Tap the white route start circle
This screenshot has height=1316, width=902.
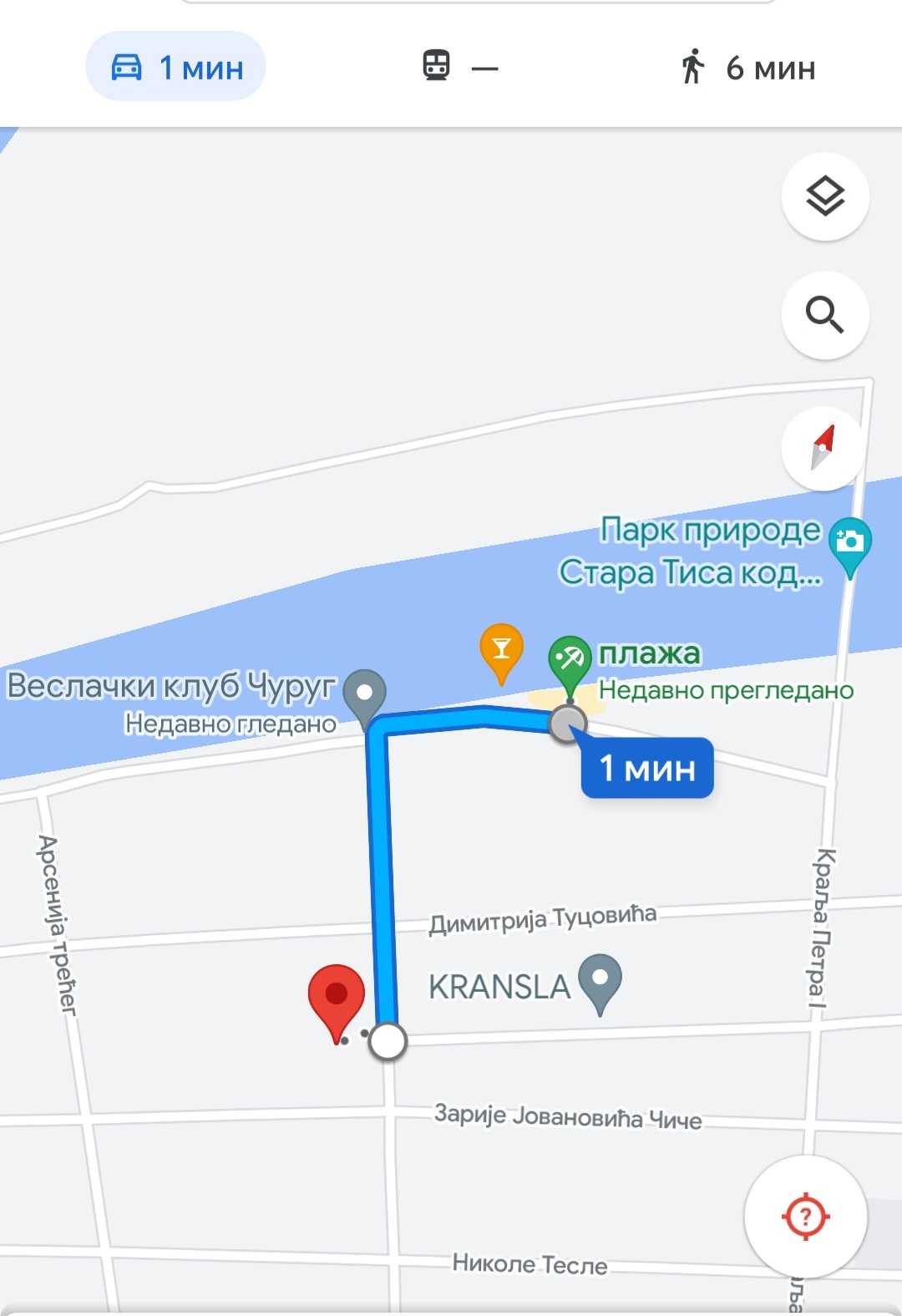click(x=388, y=1041)
